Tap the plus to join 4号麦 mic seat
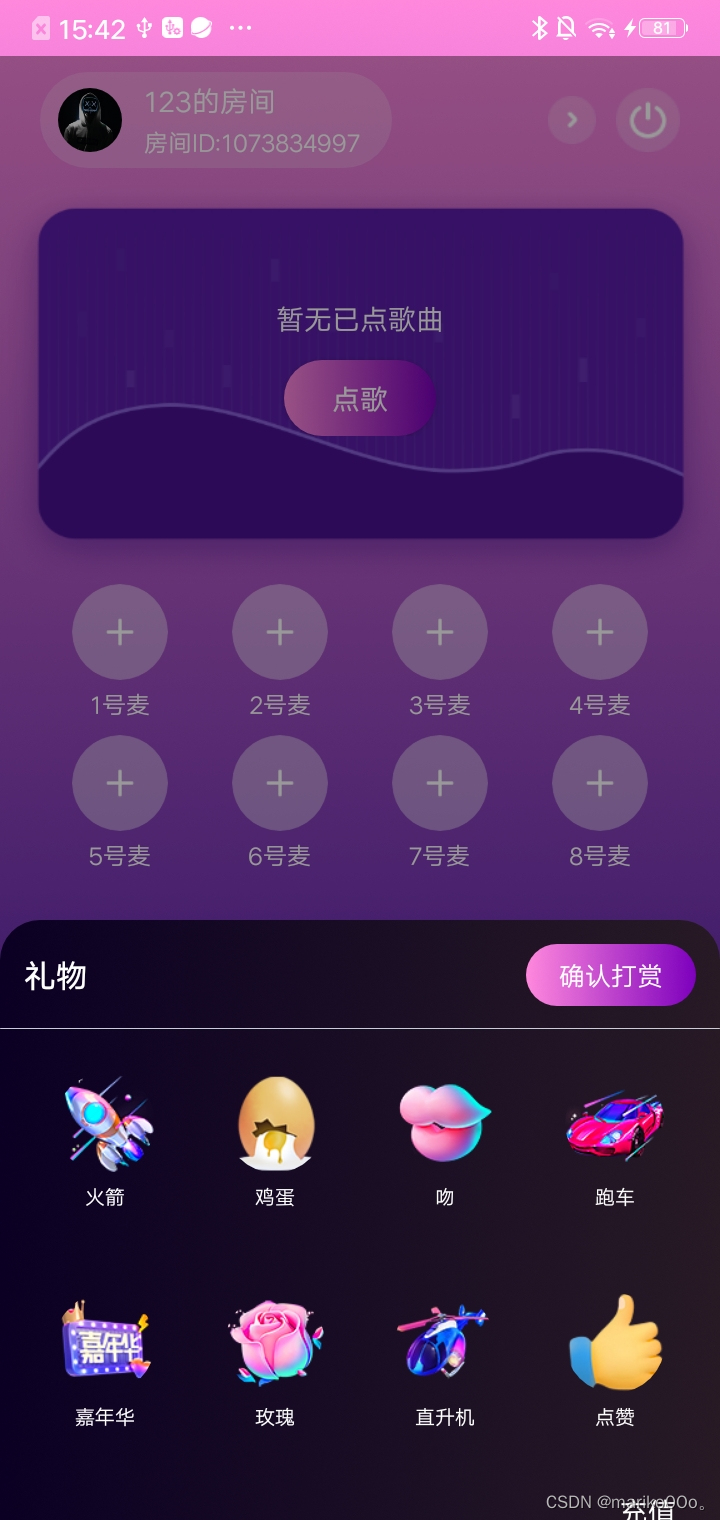Viewport: 720px width, 1520px height. [x=600, y=631]
